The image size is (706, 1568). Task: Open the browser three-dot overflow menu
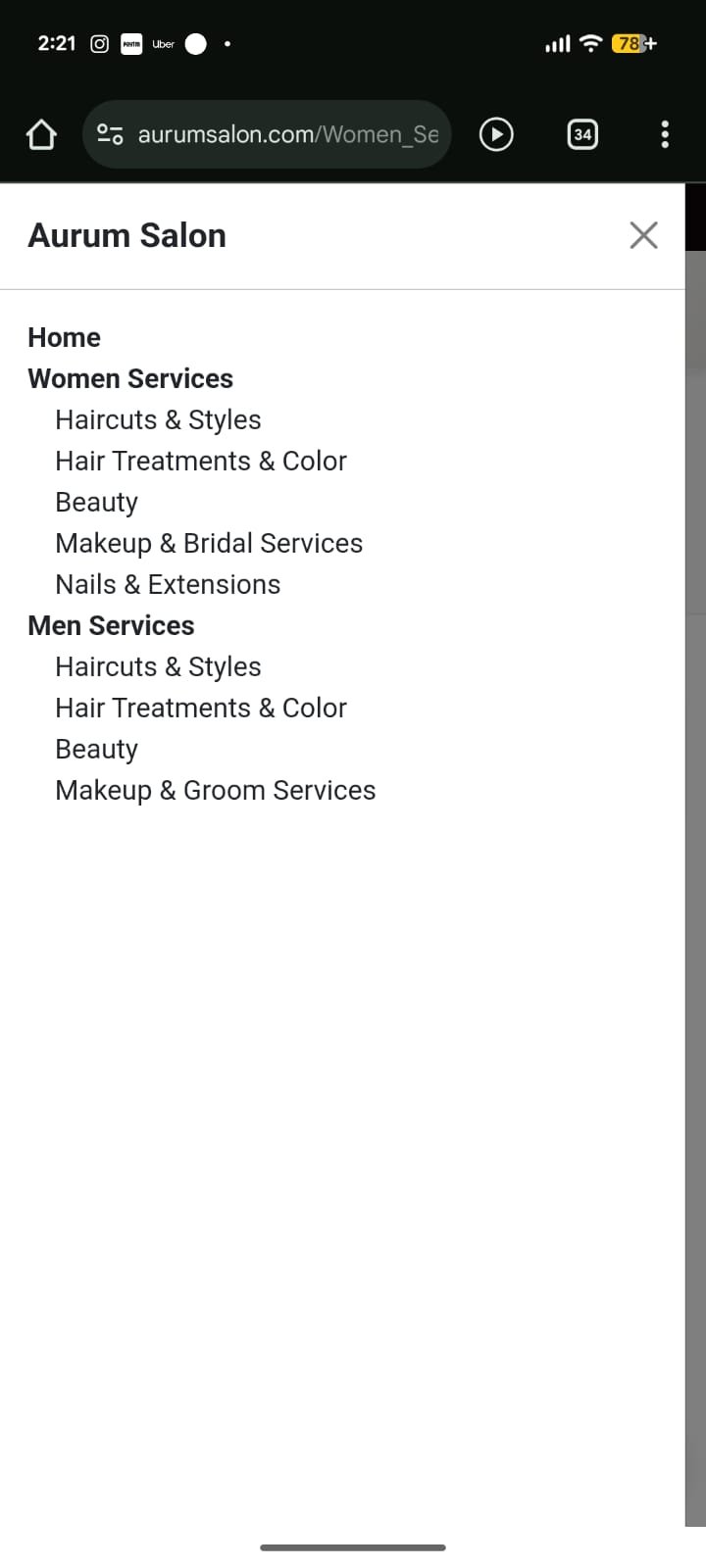click(x=665, y=134)
